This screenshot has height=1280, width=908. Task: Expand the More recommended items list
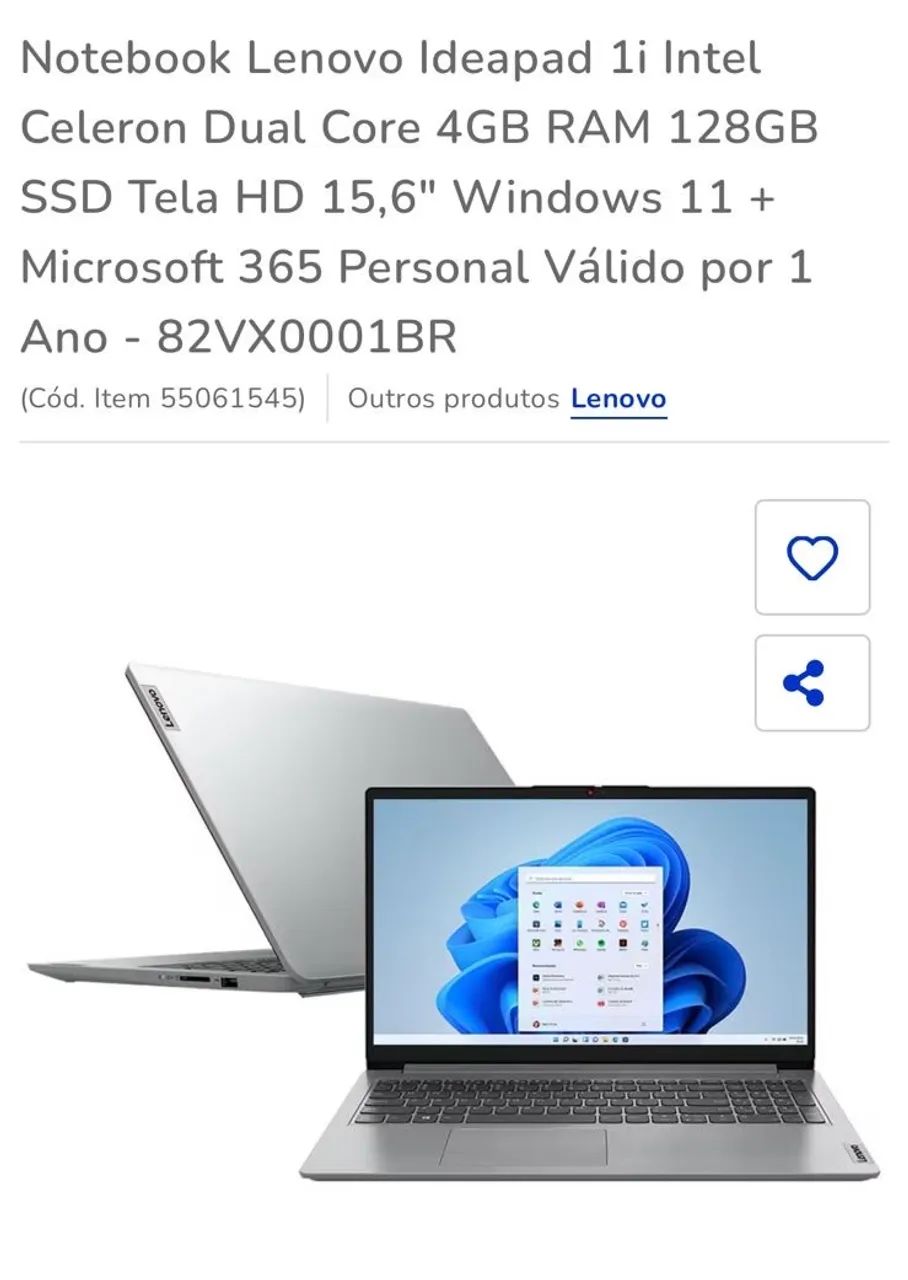coord(641,965)
